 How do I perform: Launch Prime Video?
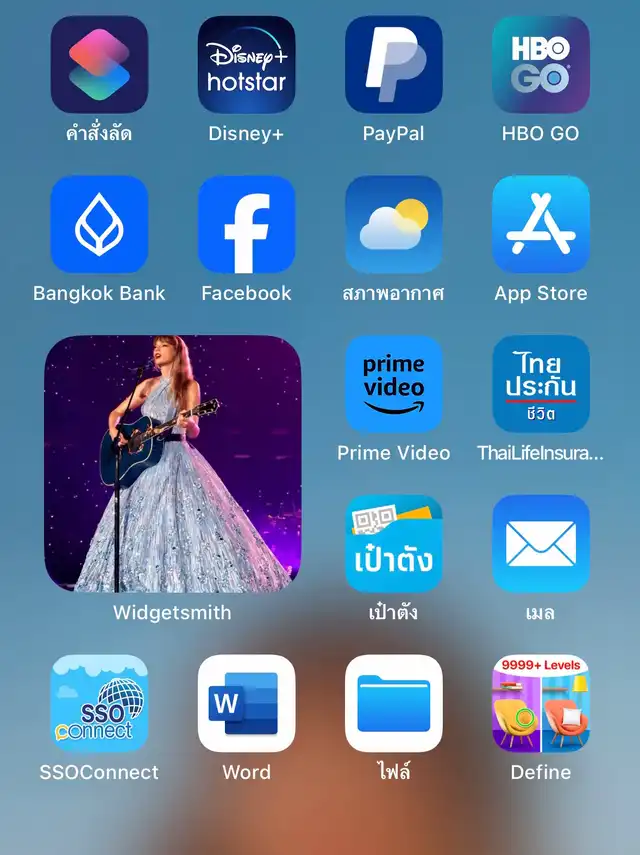[x=394, y=384]
